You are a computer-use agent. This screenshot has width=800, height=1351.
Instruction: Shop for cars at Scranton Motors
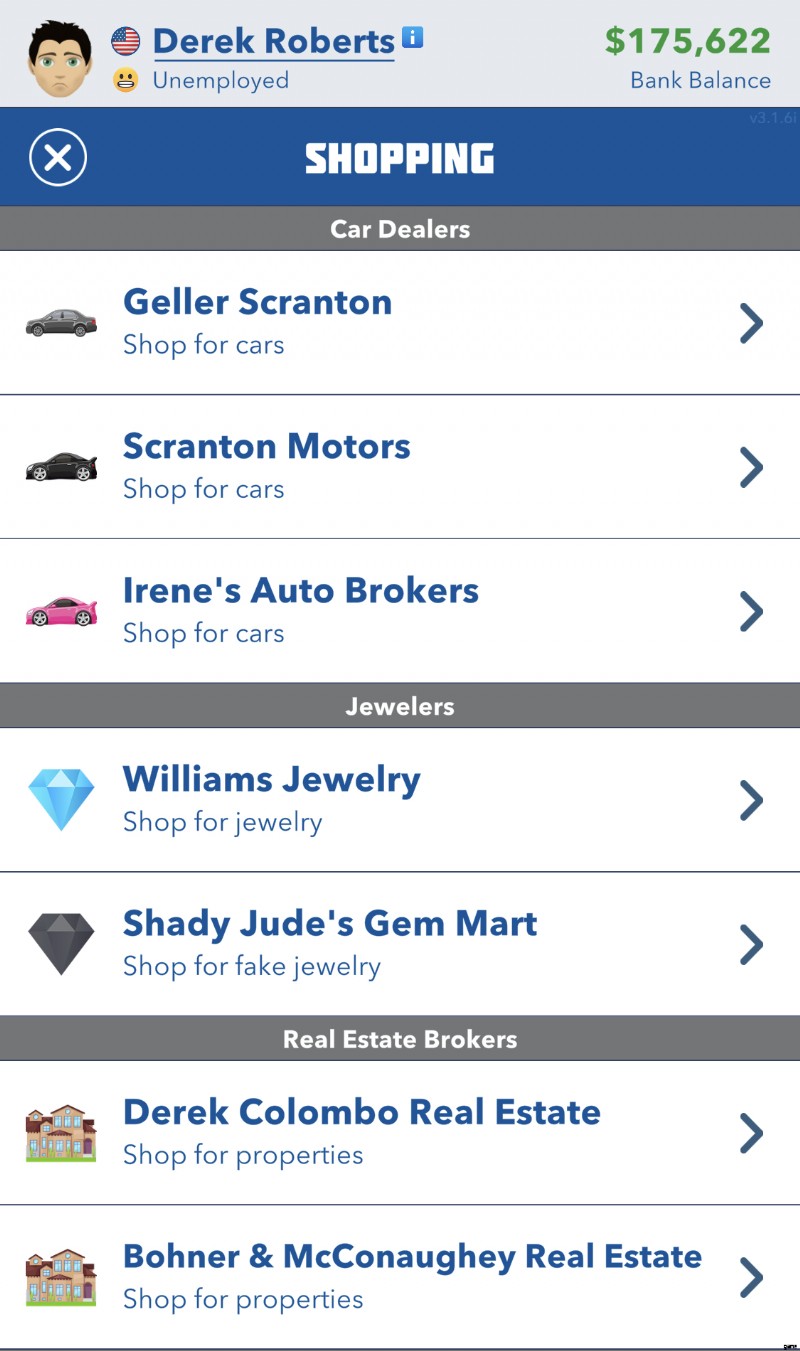[400, 466]
